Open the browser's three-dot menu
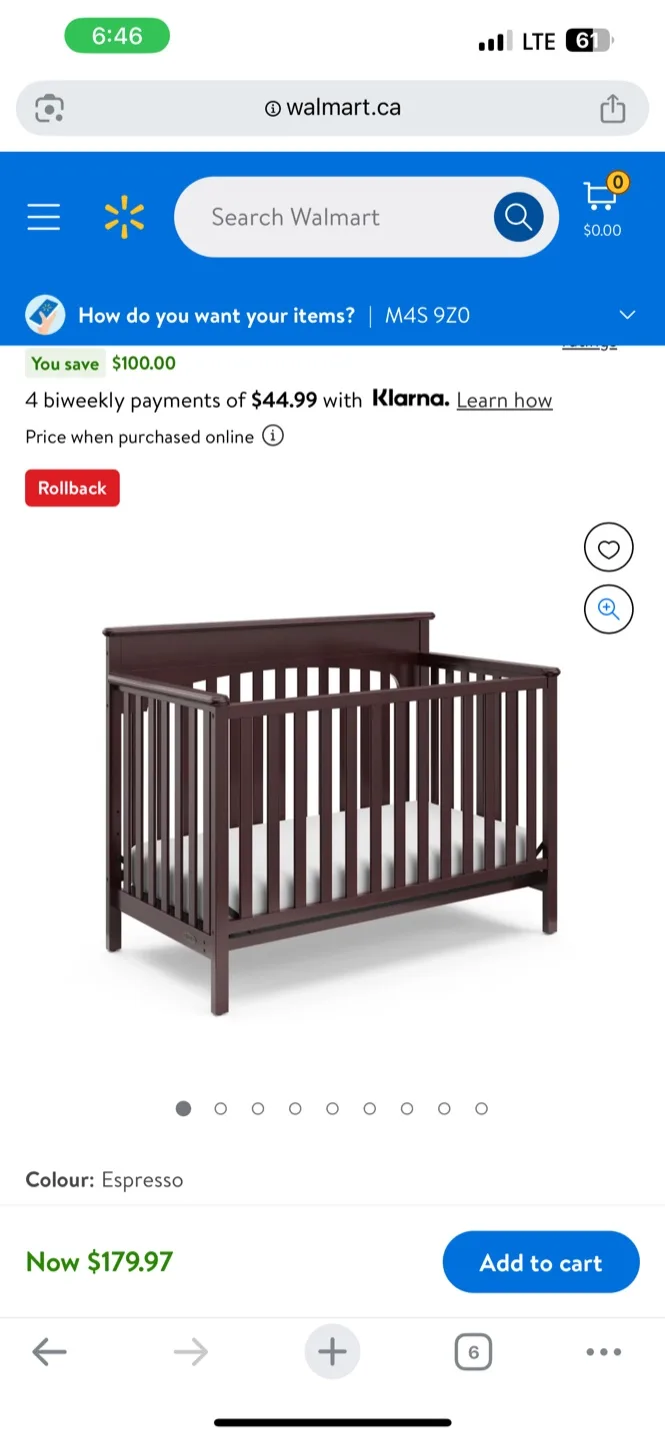665x1440 pixels. pos(604,1352)
